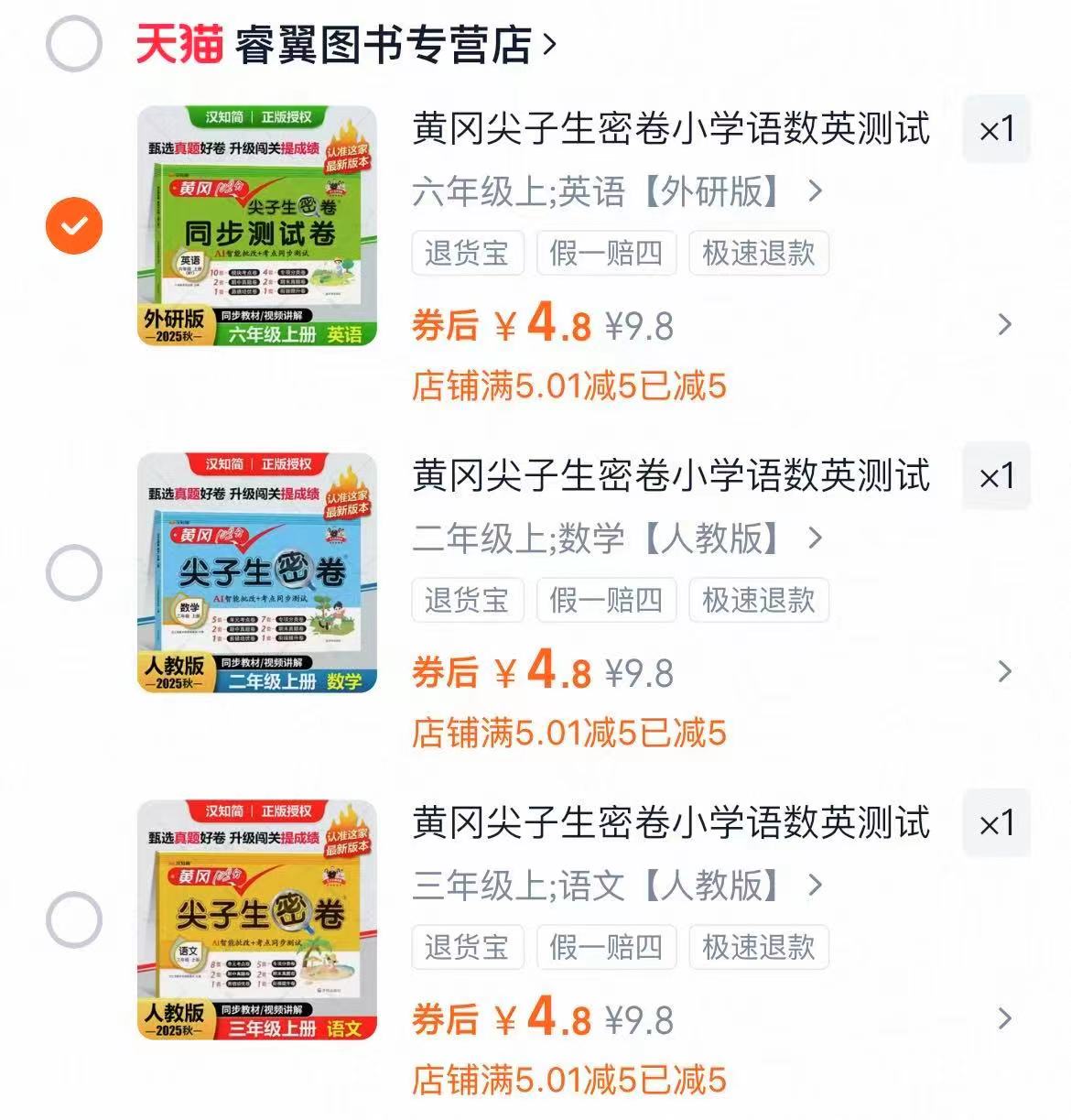
Task: Click the 退货宝 tag on the English workbook
Action: coord(468,254)
